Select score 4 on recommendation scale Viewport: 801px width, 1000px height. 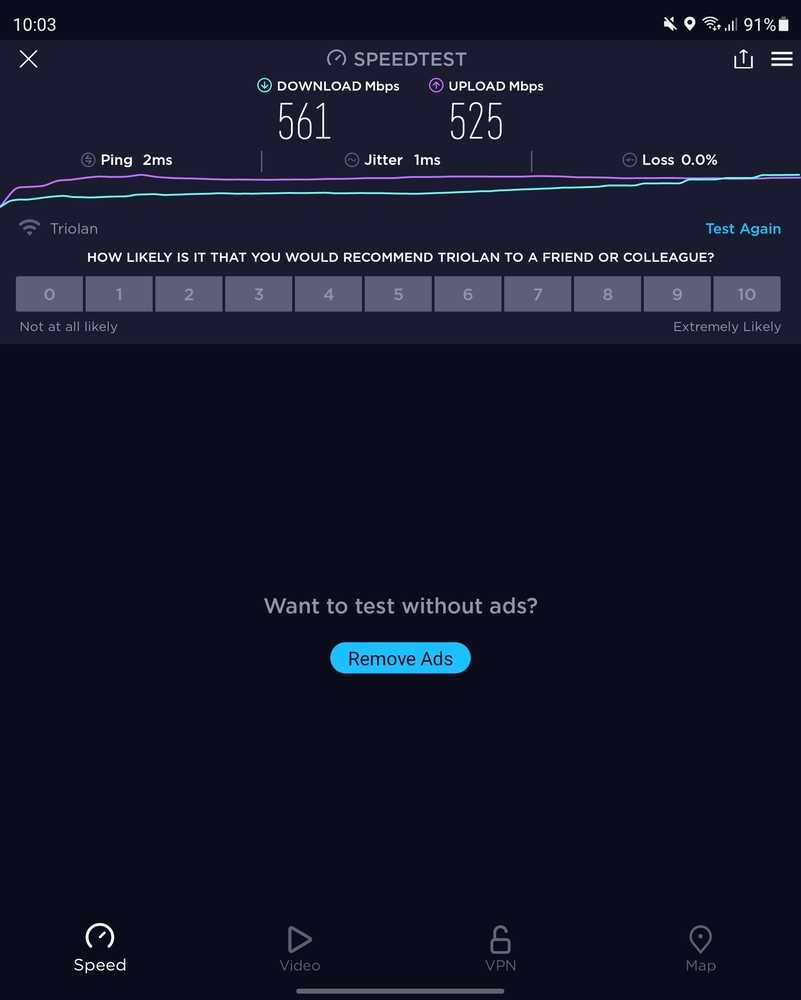coord(328,294)
